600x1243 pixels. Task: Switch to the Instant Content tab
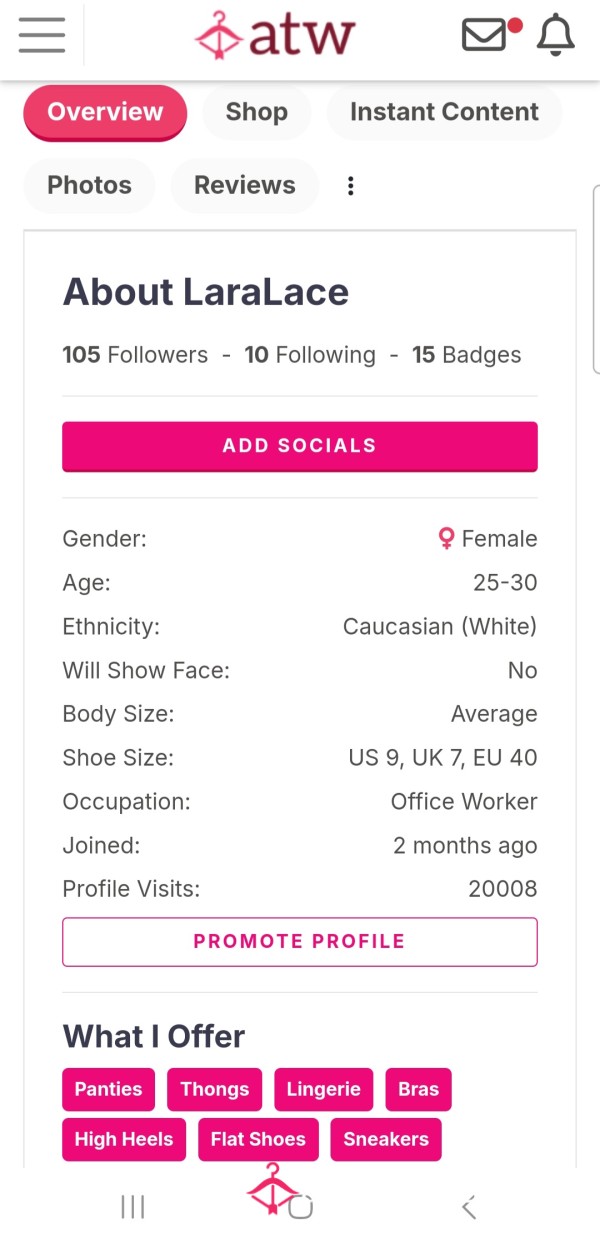pyautogui.click(x=444, y=112)
